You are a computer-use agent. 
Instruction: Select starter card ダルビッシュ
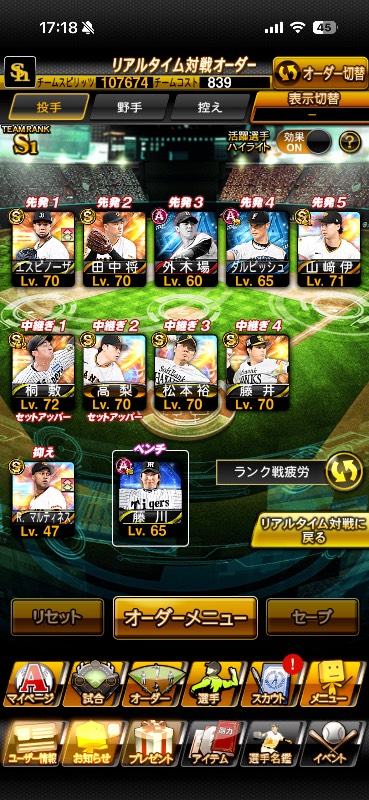[x=258, y=249]
